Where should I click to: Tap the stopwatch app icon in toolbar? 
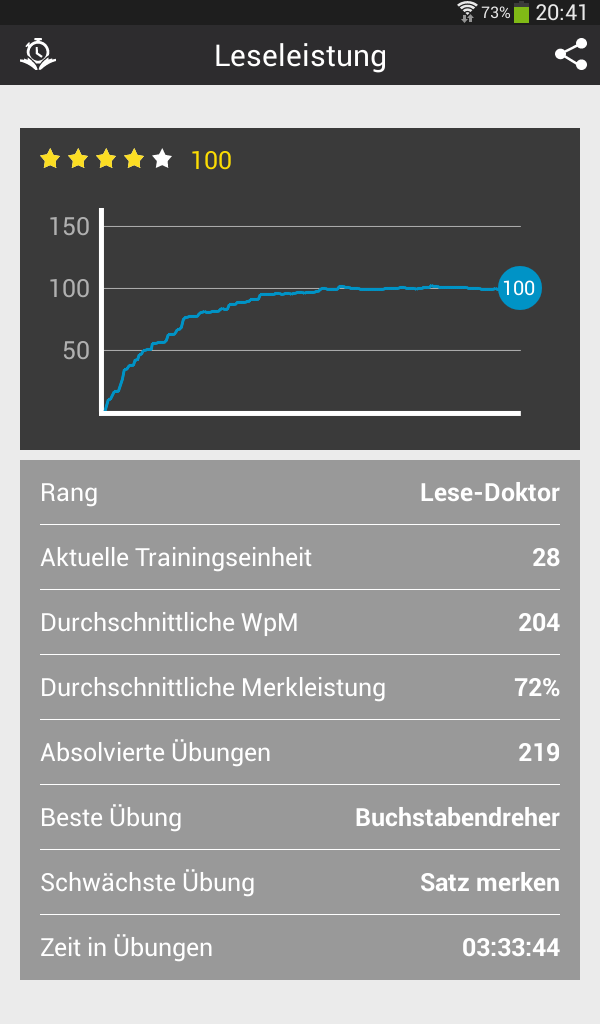[38, 55]
